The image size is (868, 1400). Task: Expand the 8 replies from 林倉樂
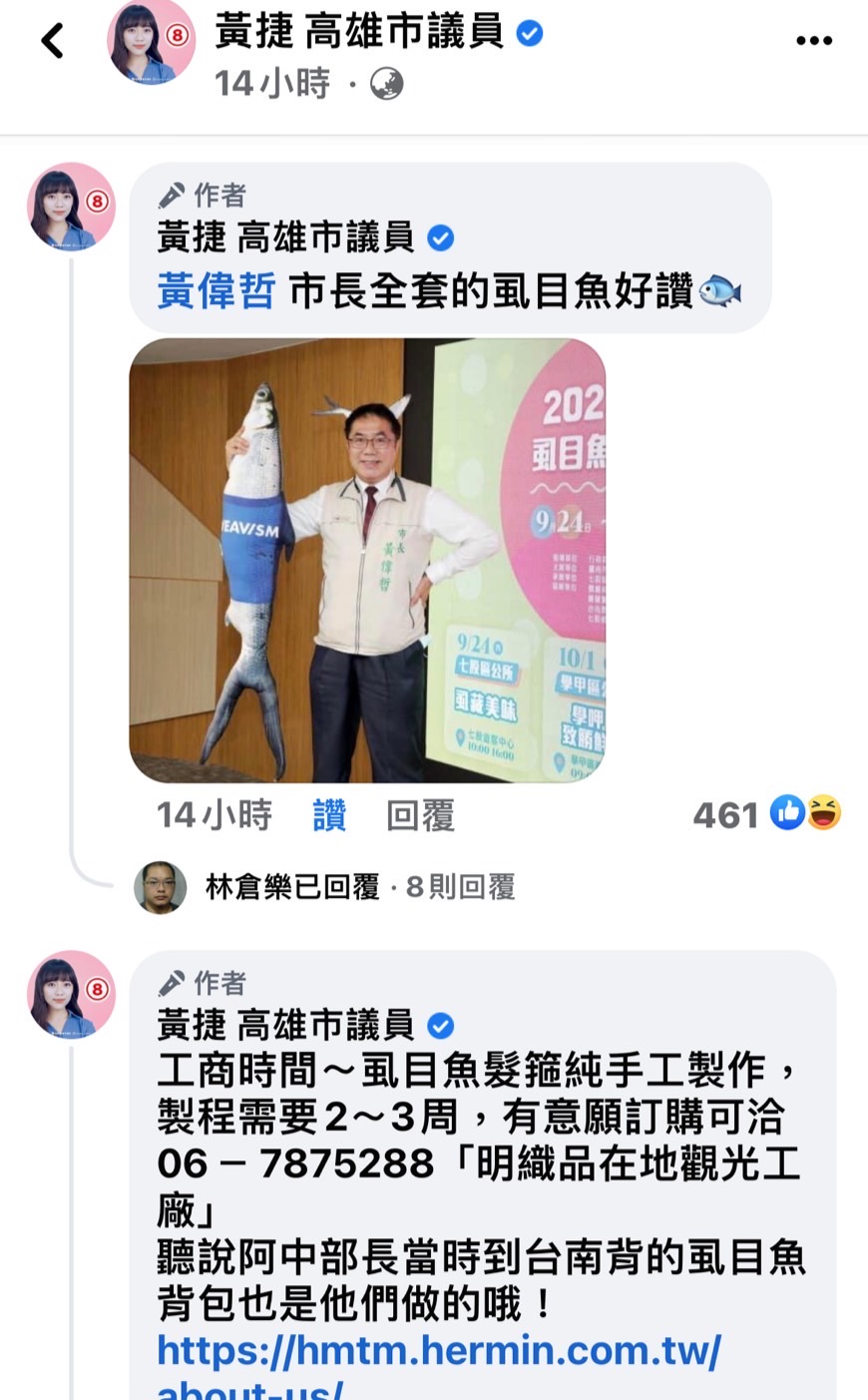tap(360, 887)
